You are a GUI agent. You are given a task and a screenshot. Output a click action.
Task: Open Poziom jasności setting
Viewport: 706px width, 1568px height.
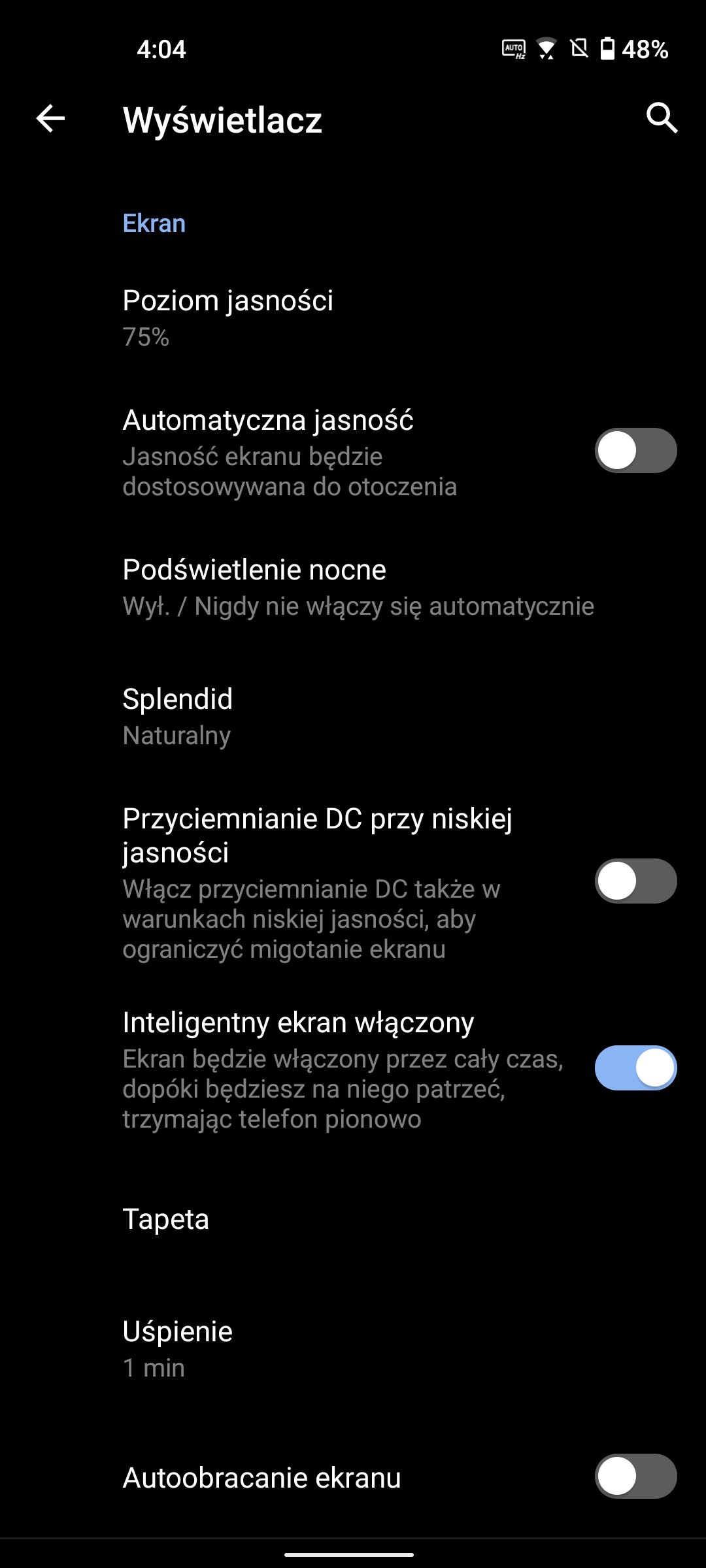(x=353, y=319)
